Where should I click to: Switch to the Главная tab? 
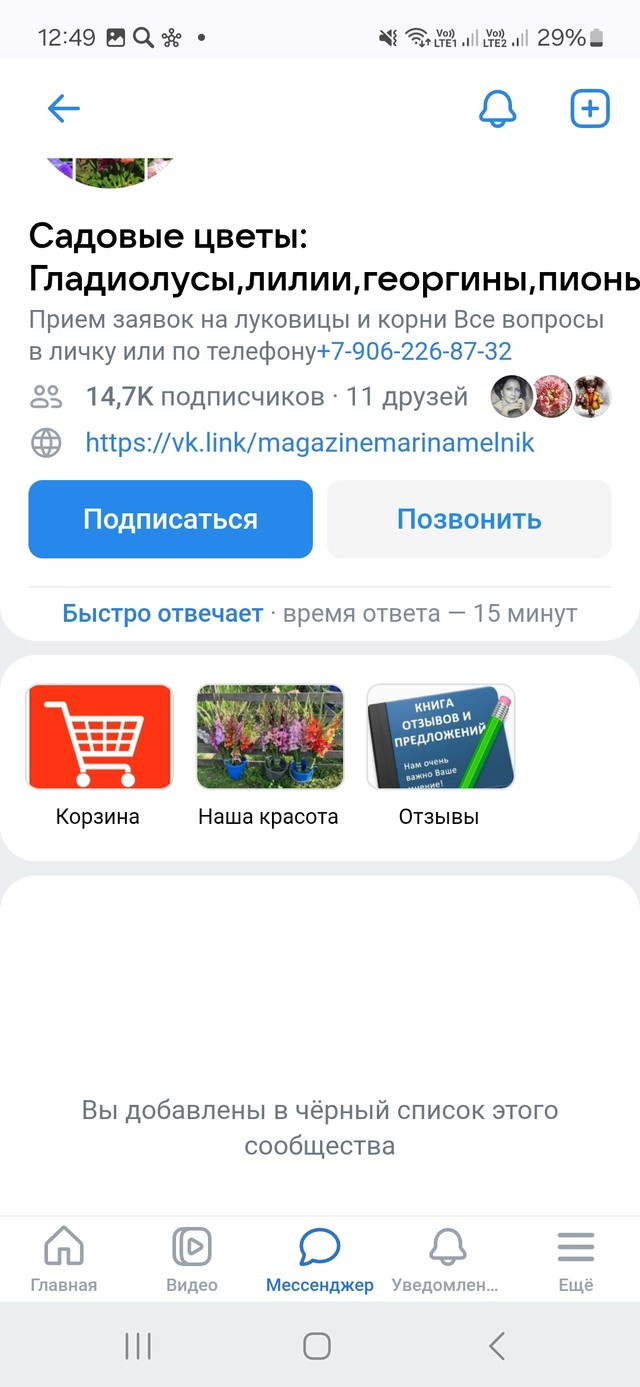(x=64, y=1259)
